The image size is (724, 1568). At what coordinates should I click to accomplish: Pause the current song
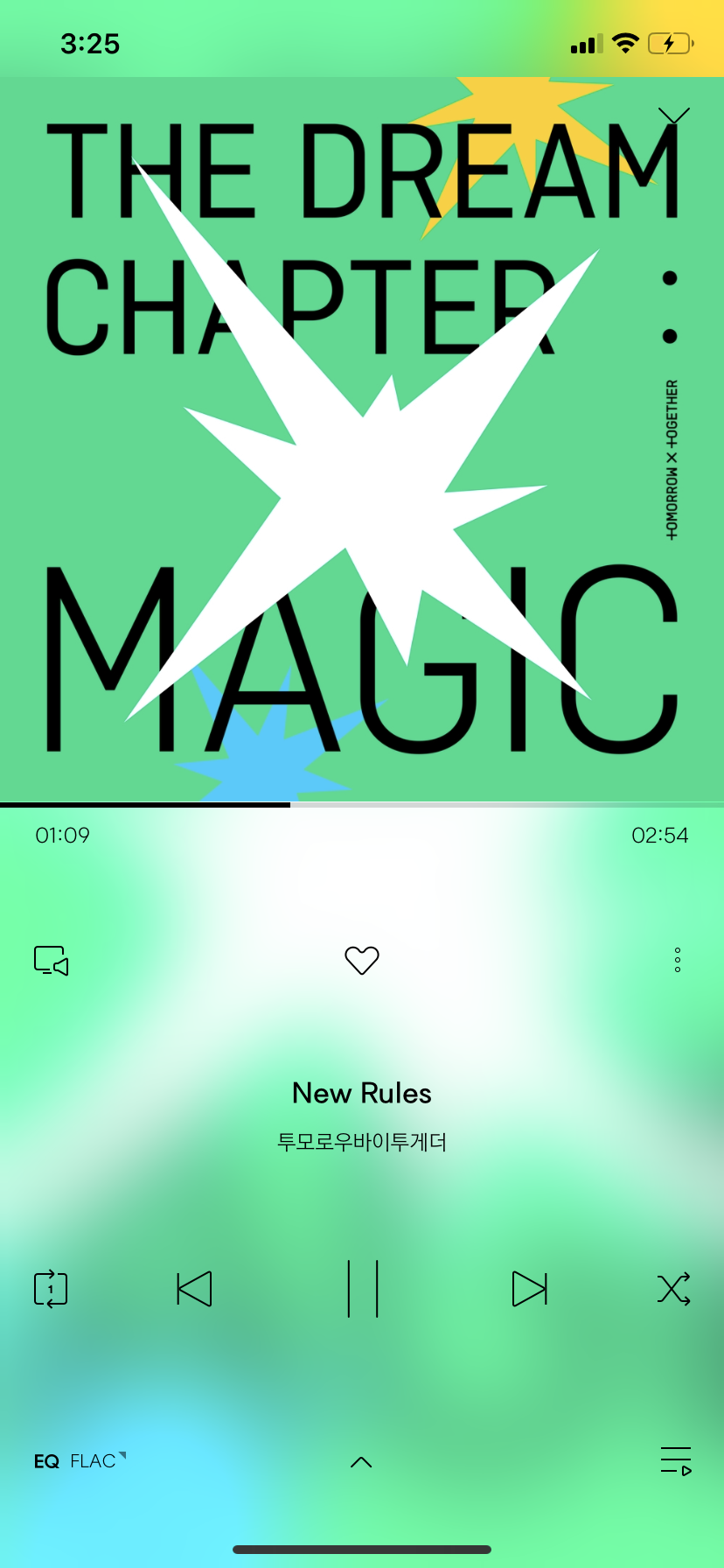coord(363,1289)
